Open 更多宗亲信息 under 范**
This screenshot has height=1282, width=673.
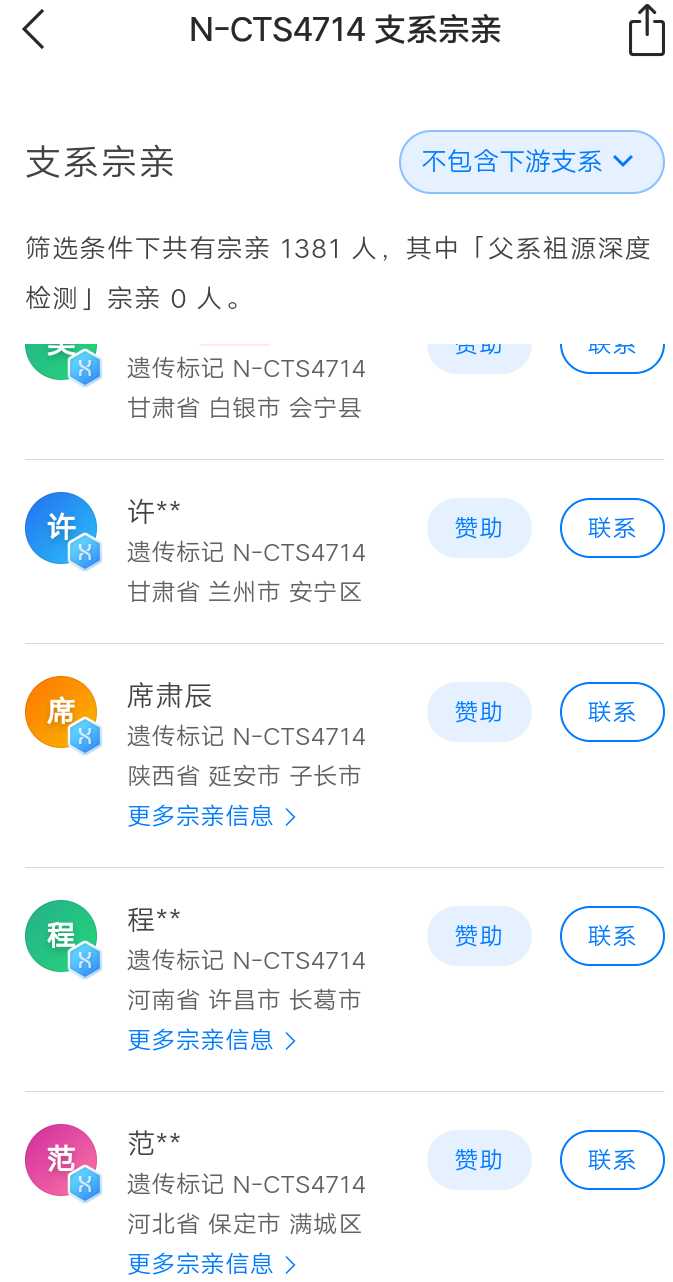(x=212, y=1264)
